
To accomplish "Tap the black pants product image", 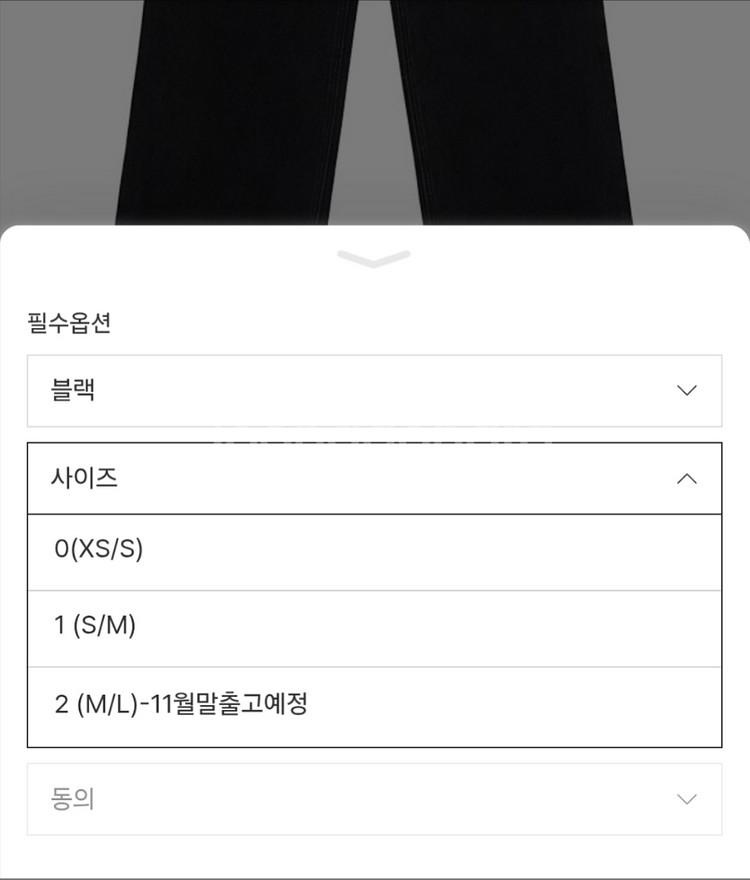I will click(x=374, y=110).
